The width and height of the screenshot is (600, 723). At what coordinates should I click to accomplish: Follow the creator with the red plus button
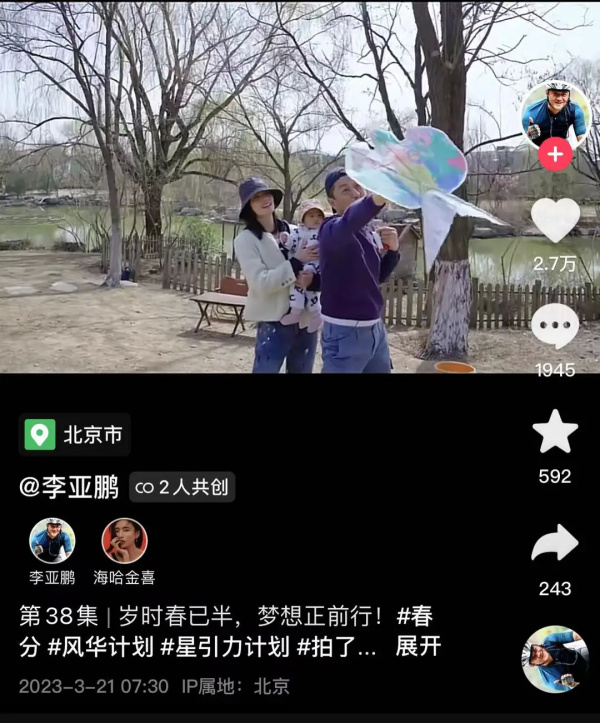[555, 156]
